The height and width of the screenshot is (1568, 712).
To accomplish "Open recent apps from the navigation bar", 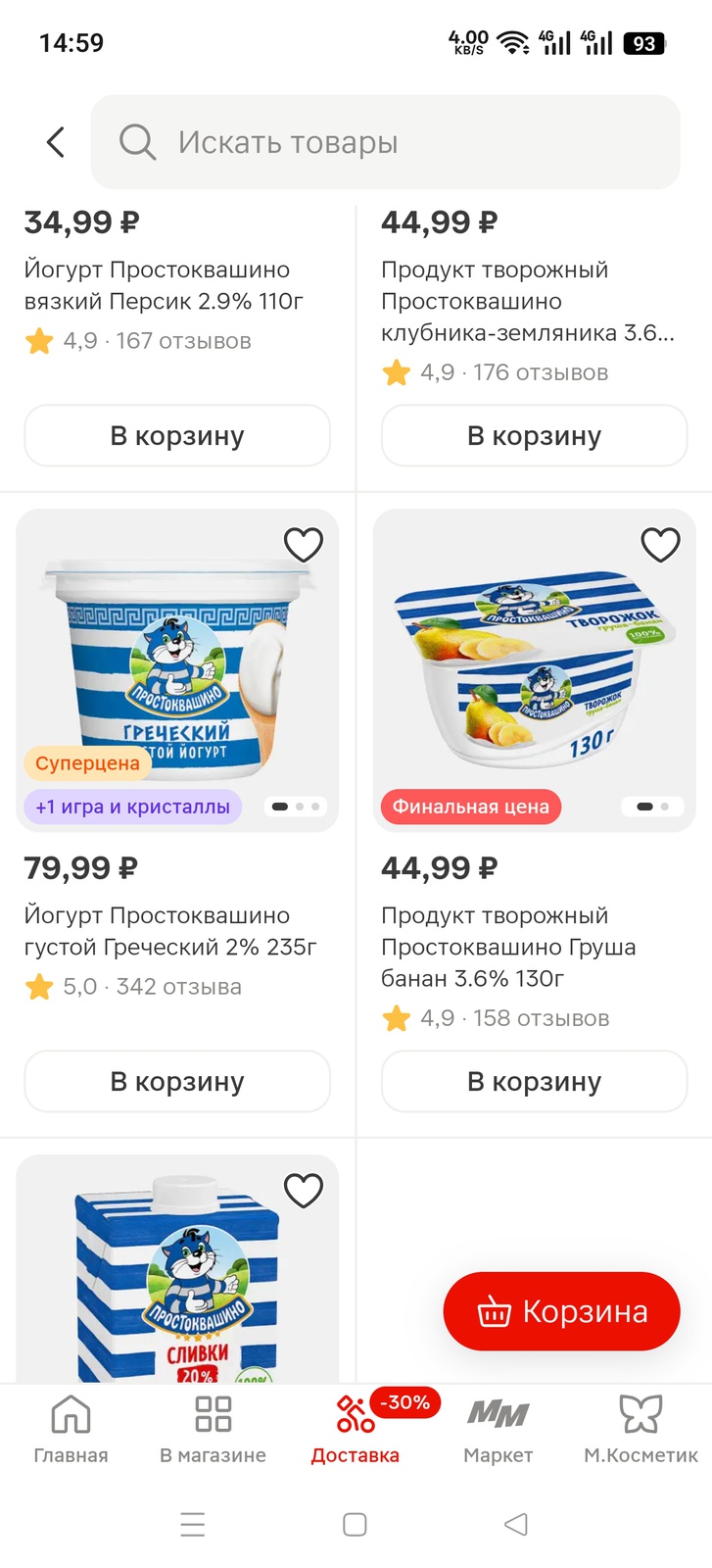I will (193, 1524).
